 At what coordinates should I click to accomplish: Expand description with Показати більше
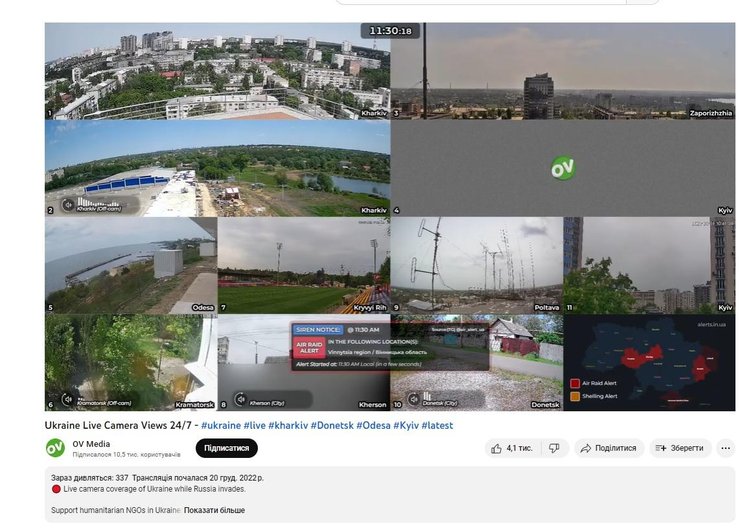[x=215, y=510]
